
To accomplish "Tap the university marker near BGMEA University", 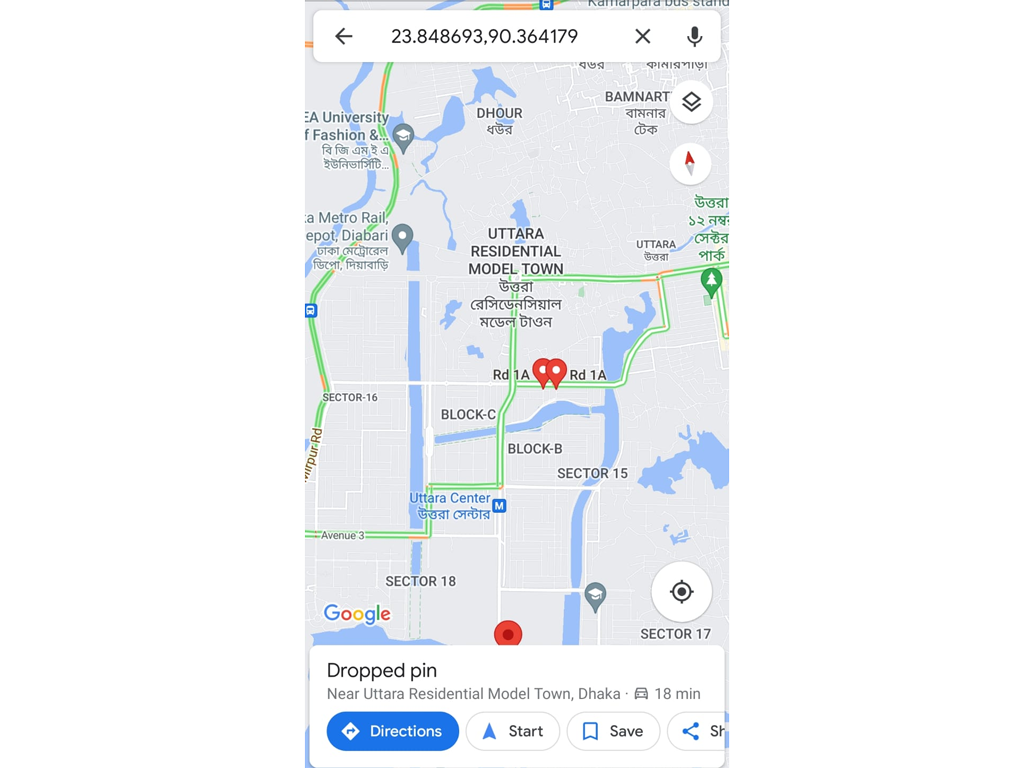I will [x=403, y=135].
